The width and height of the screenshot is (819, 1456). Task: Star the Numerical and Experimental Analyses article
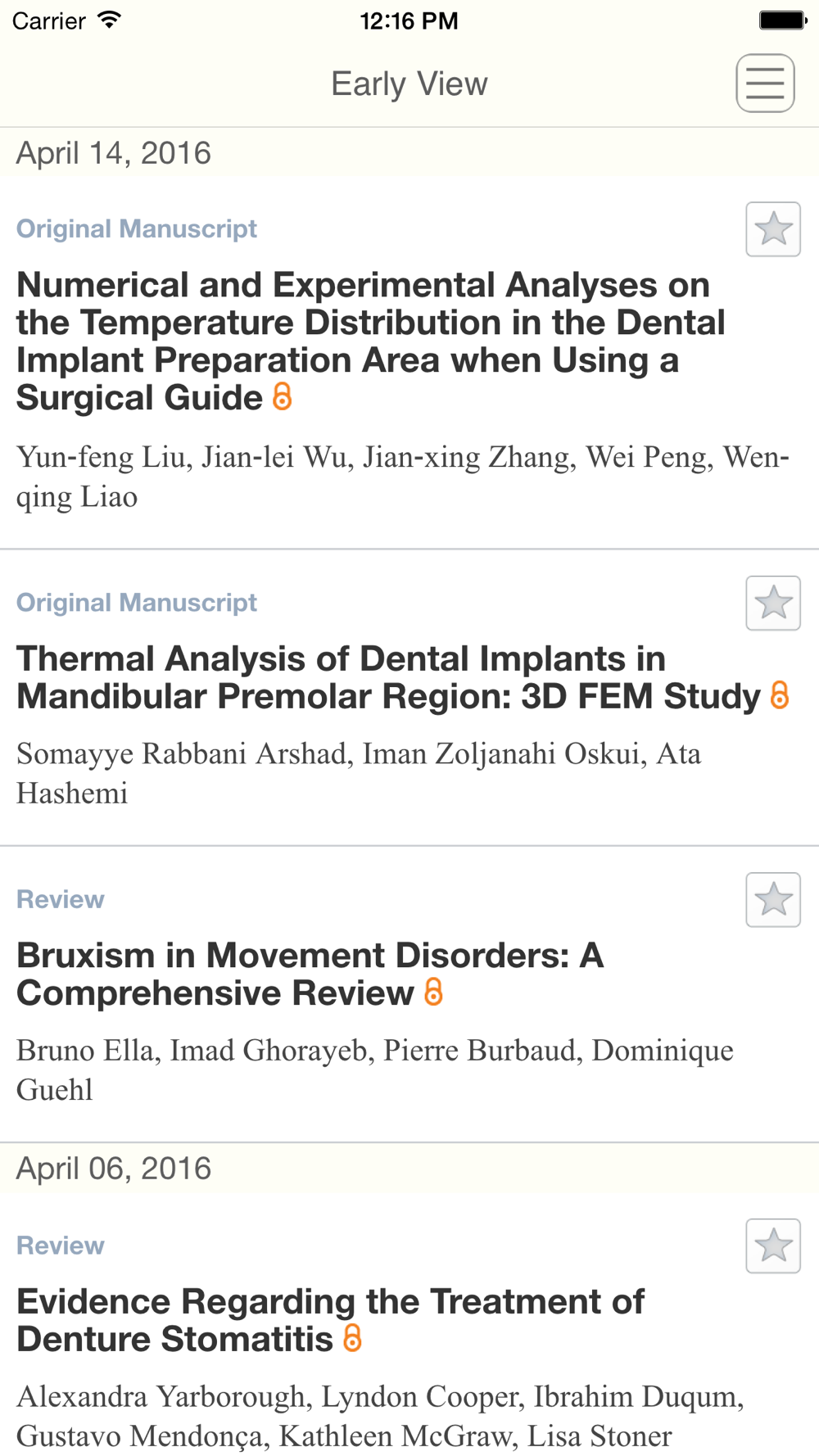tap(773, 229)
